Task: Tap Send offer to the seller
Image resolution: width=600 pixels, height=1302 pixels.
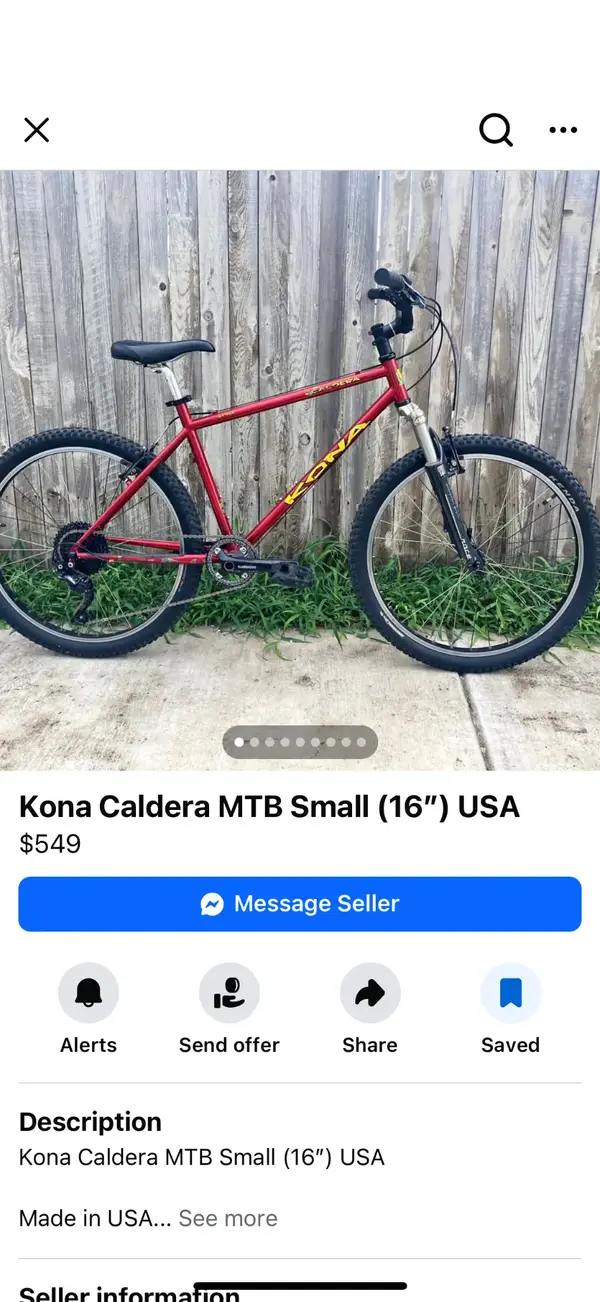Action: click(229, 993)
